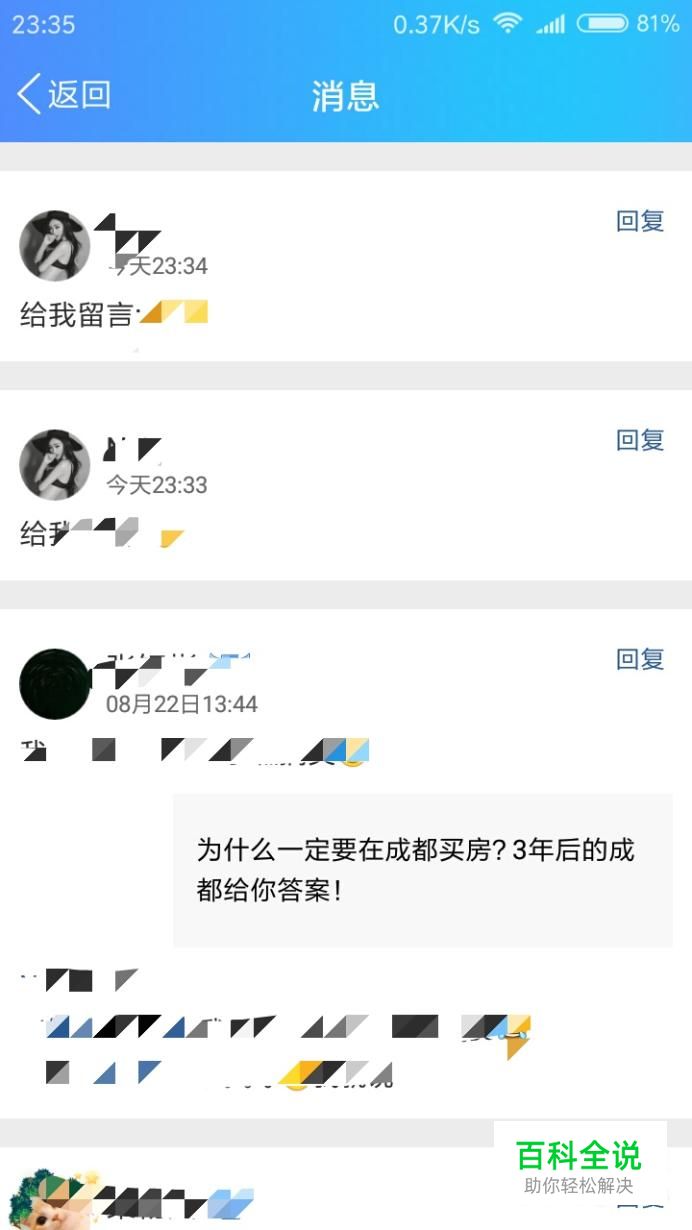
Task: Reply to the message from 23:33
Action: pyautogui.click(x=640, y=440)
